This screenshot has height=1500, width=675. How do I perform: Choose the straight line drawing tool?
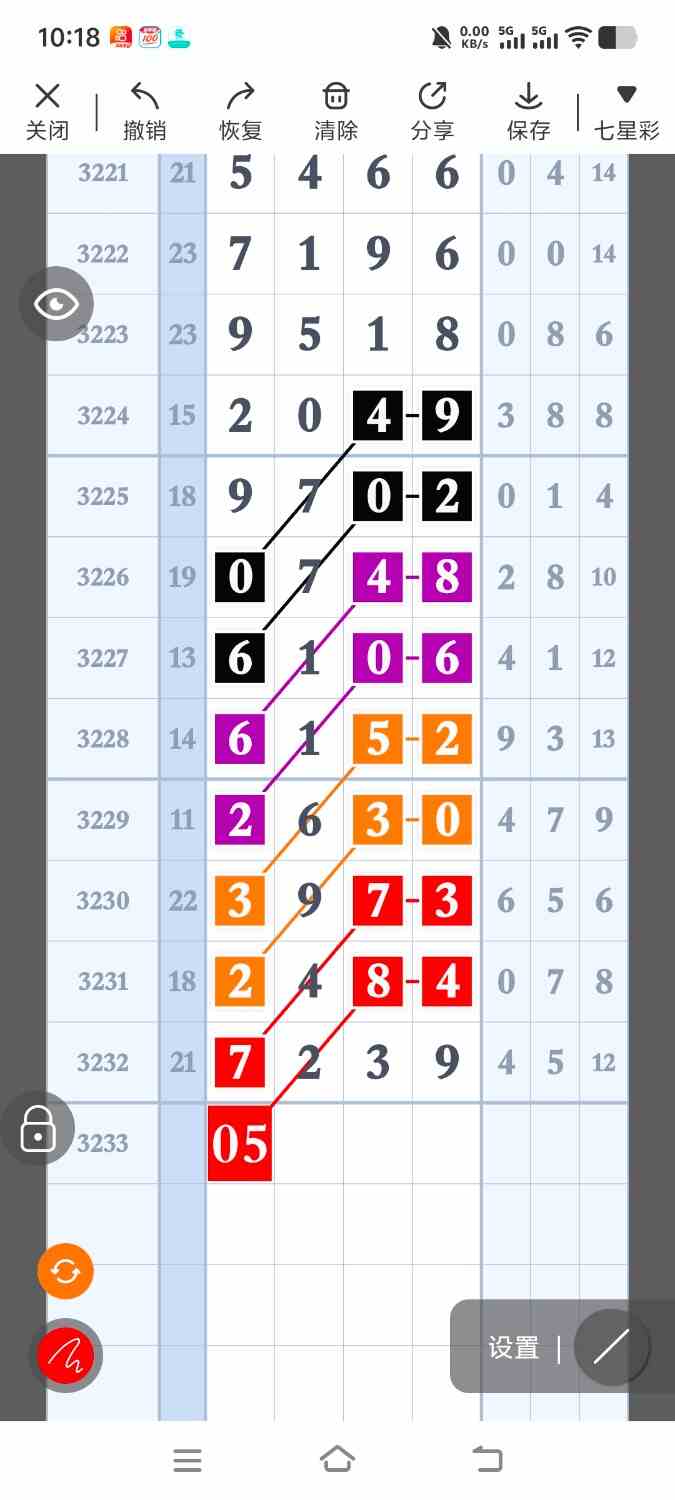[x=611, y=1347]
